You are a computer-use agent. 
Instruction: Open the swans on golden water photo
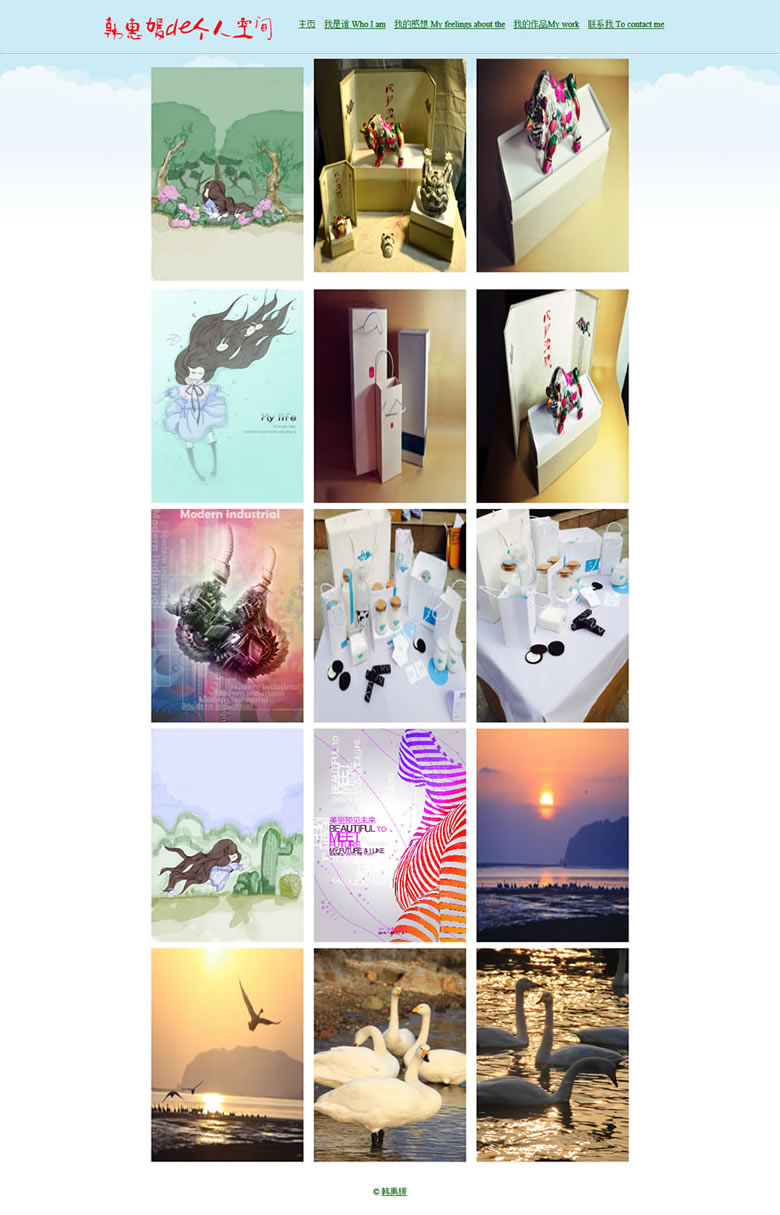(x=552, y=1054)
